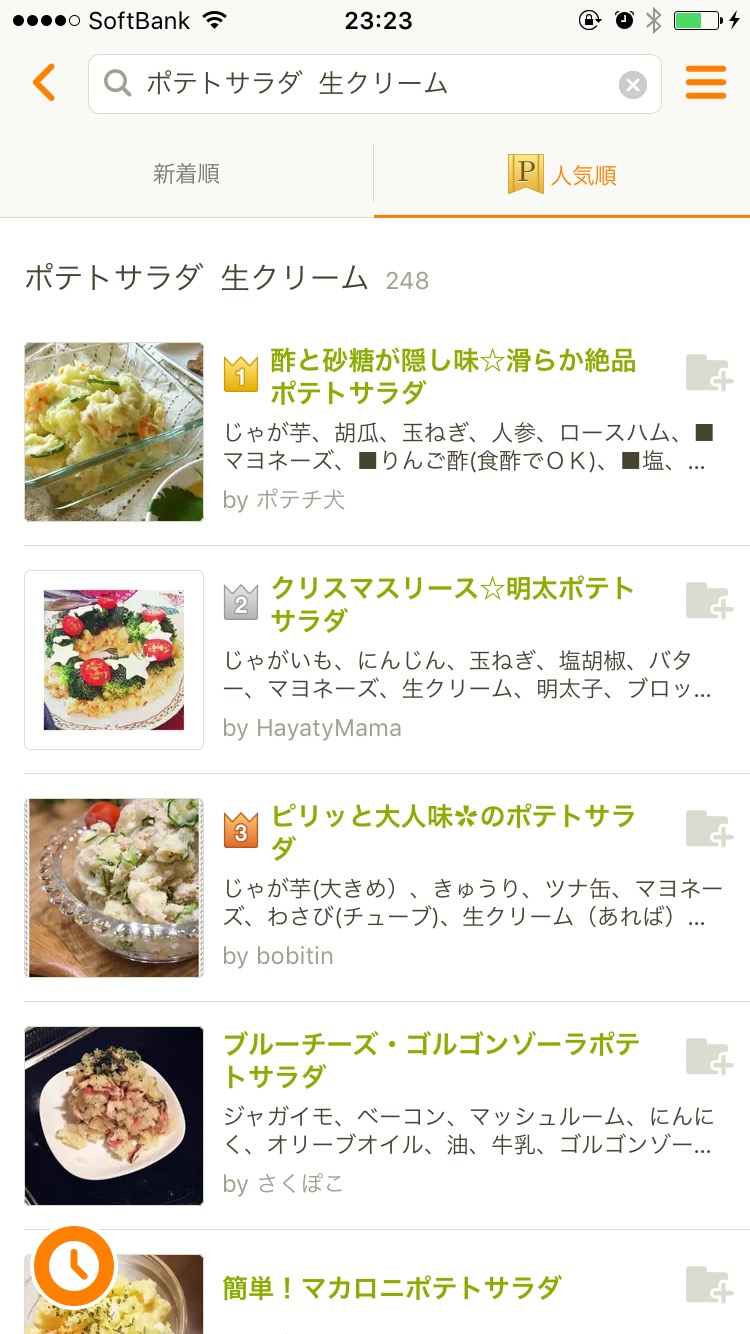Add ブルーチーズ recipe to a folder
Image resolution: width=750 pixels, height=1334 pixels.
[x=709, y=1056]
